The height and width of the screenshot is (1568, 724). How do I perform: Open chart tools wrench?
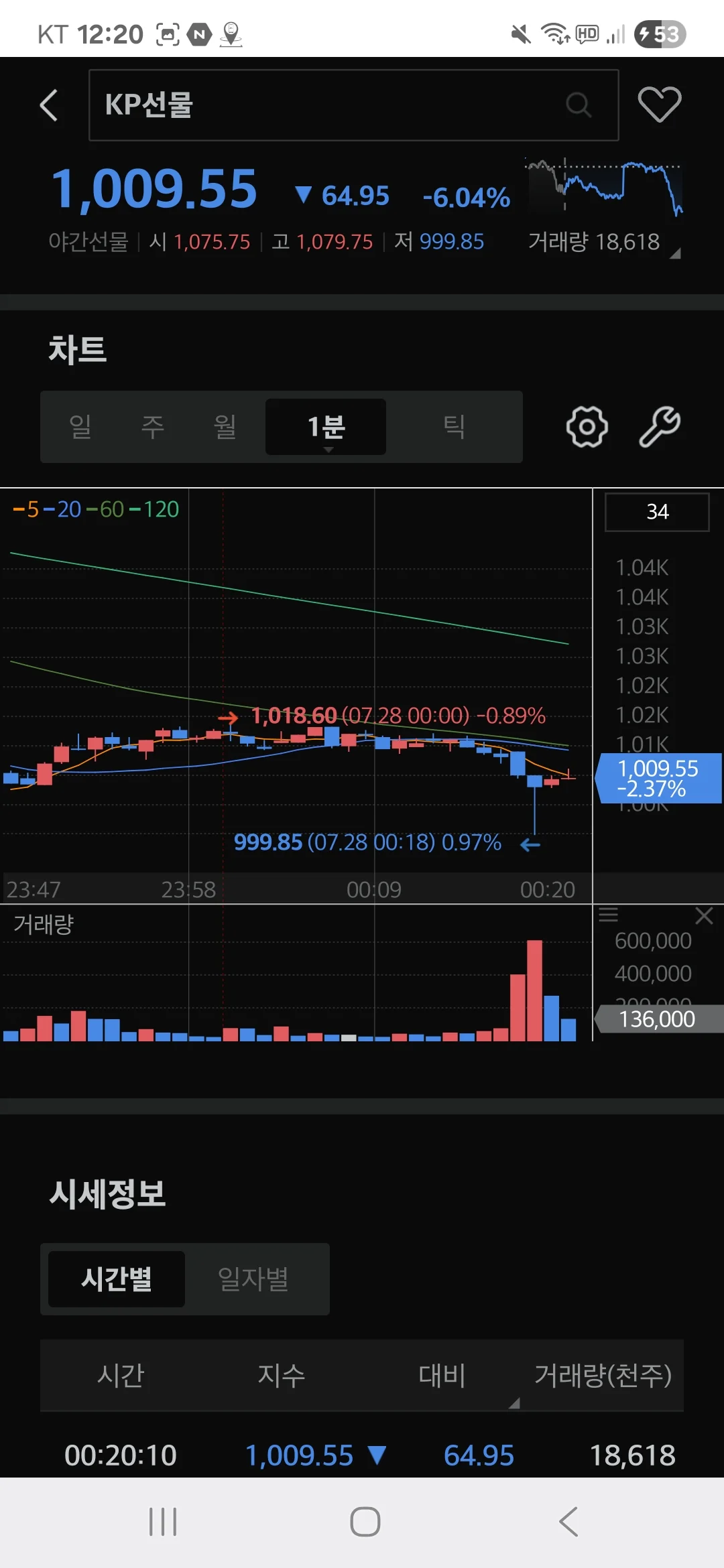coord(660,427)
